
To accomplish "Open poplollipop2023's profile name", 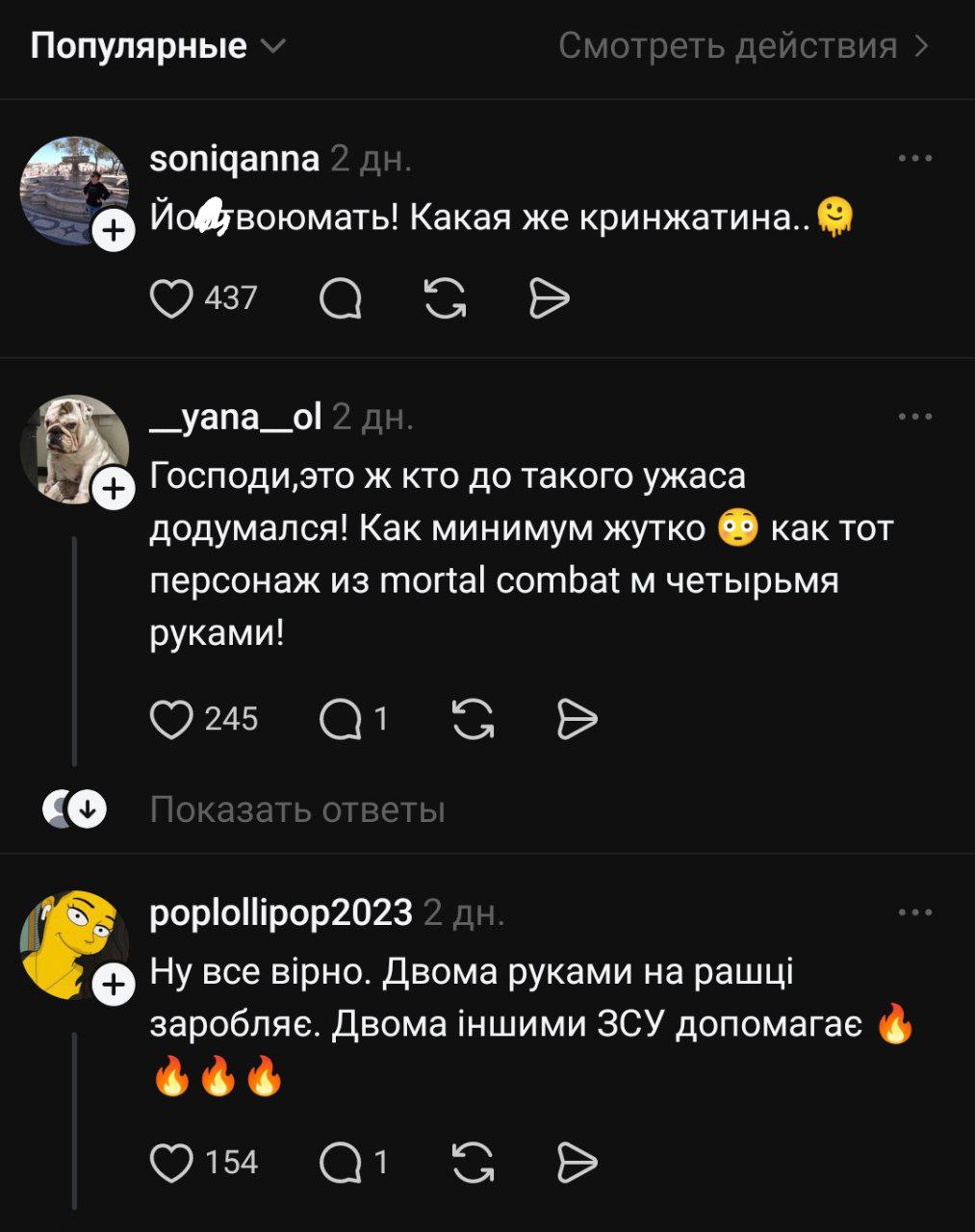I will [x=281, y=912].
